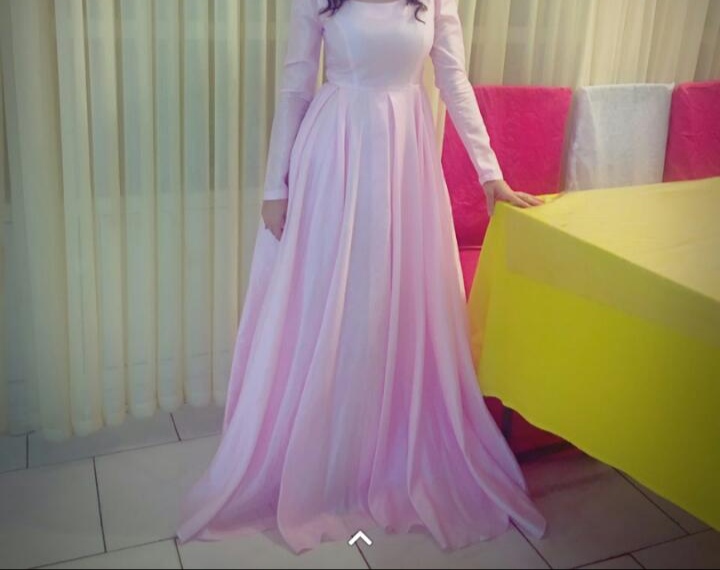Expand details with the up chevron
The image size is (720, 570).
point(360,539)
